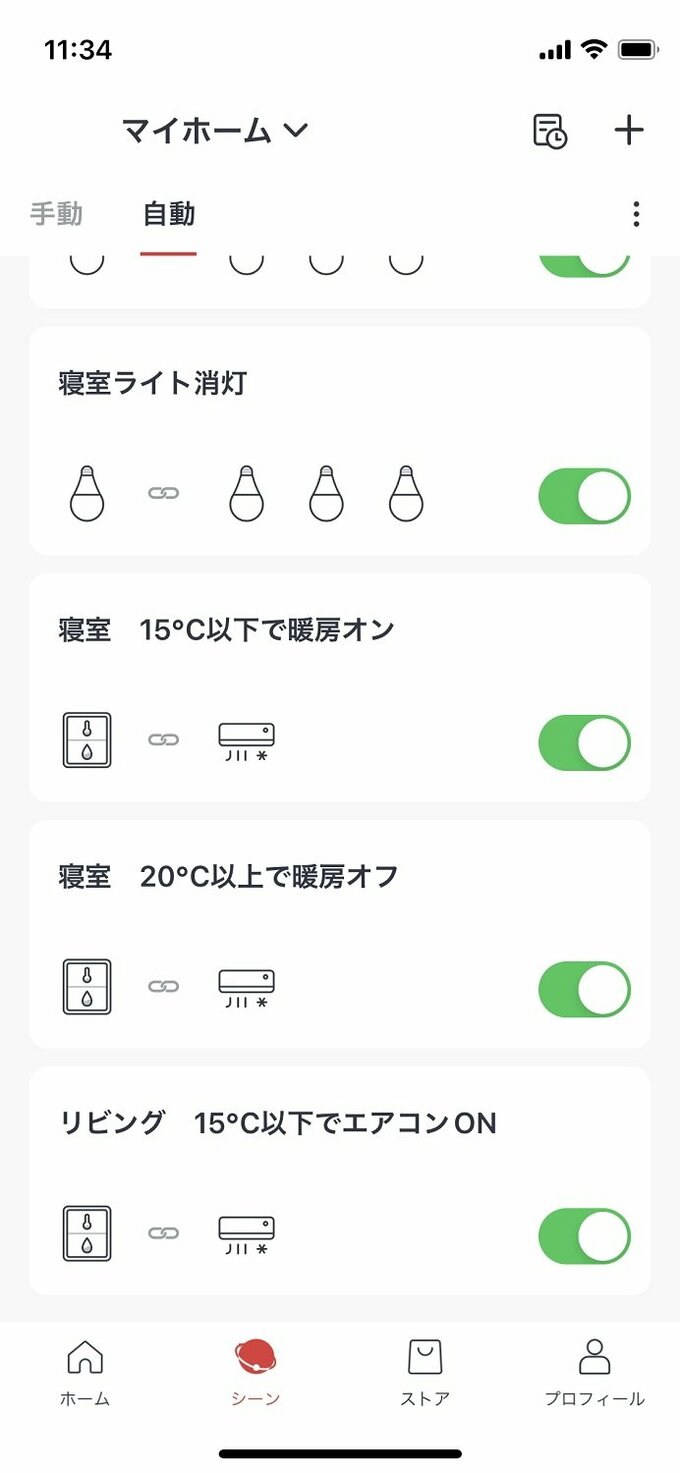
Task: Toggle the 寝室 20°C以上で暖房オフ switch
Action: pyautogui.click(x=584, y=989)
